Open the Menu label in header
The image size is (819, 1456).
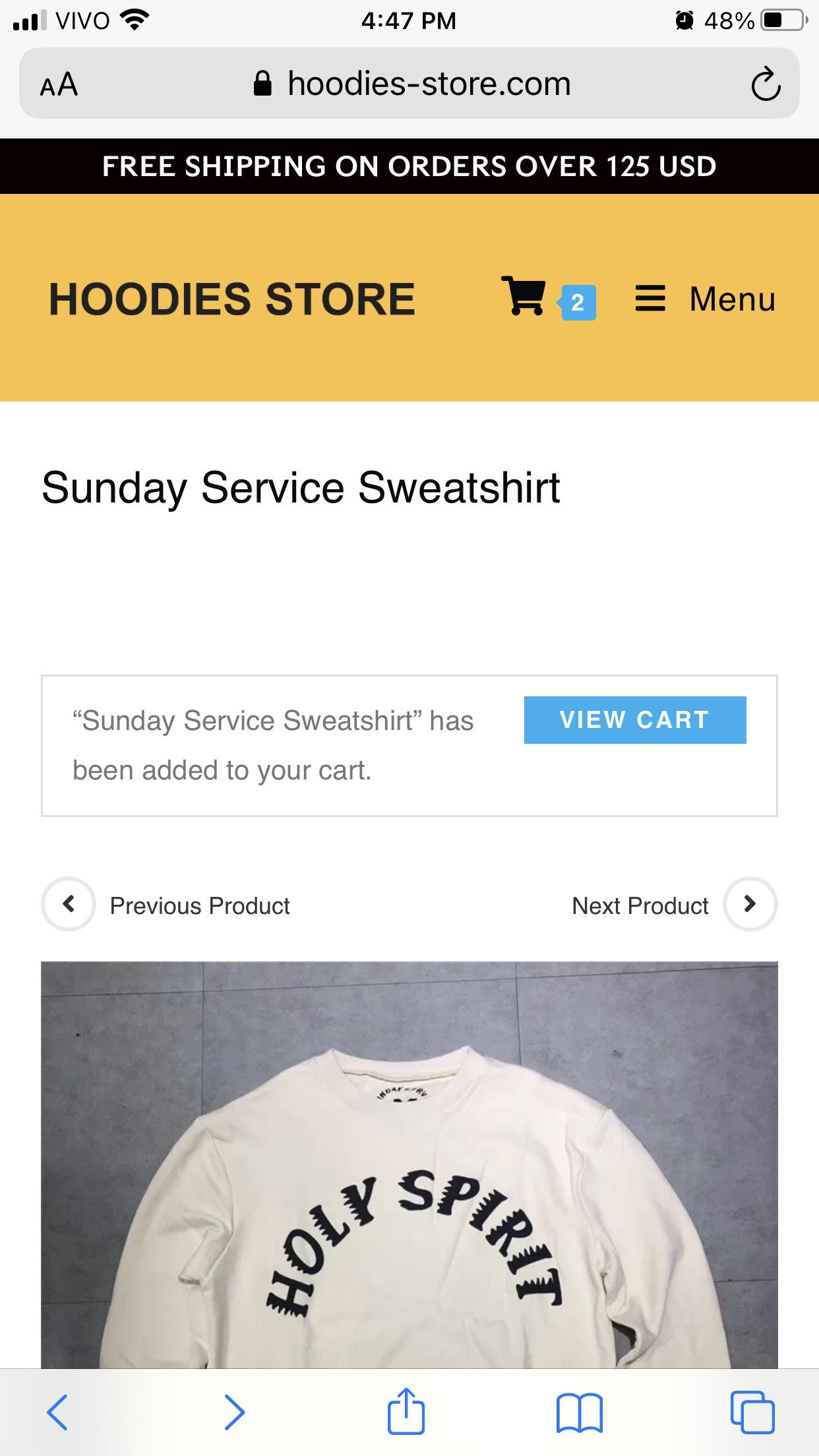coord(733,299)
